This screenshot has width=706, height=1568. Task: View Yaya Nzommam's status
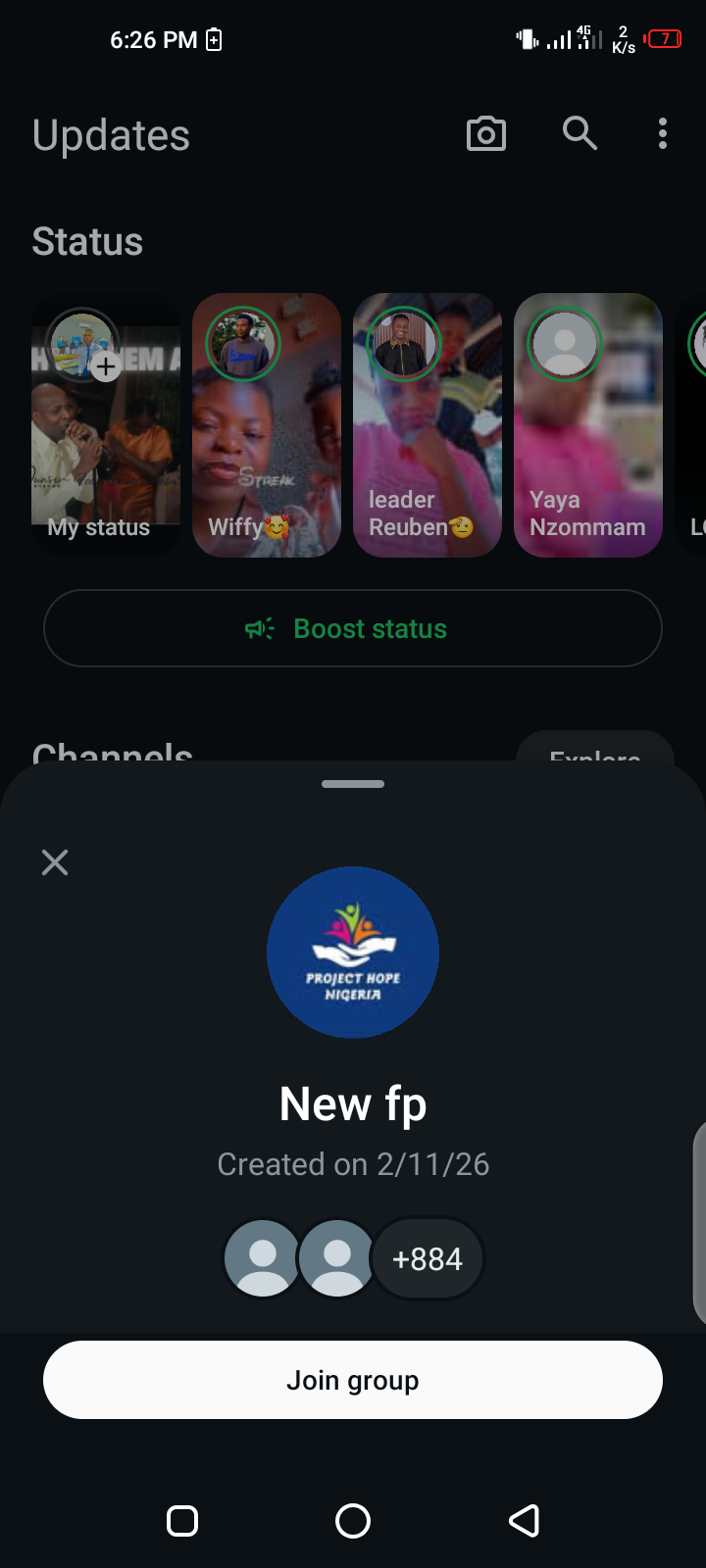point(588,425)
